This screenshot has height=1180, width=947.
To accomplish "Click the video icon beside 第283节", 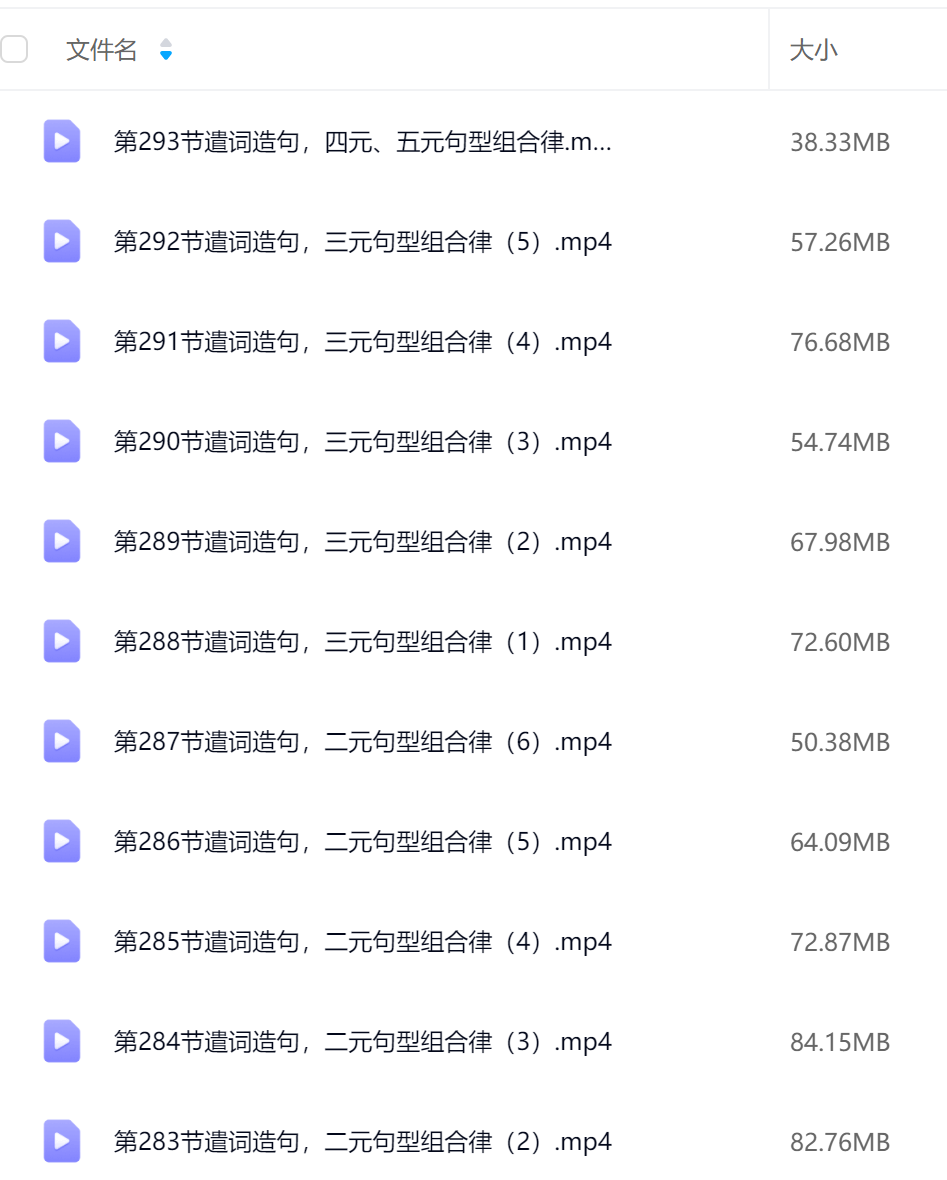I will point(62,1141).
